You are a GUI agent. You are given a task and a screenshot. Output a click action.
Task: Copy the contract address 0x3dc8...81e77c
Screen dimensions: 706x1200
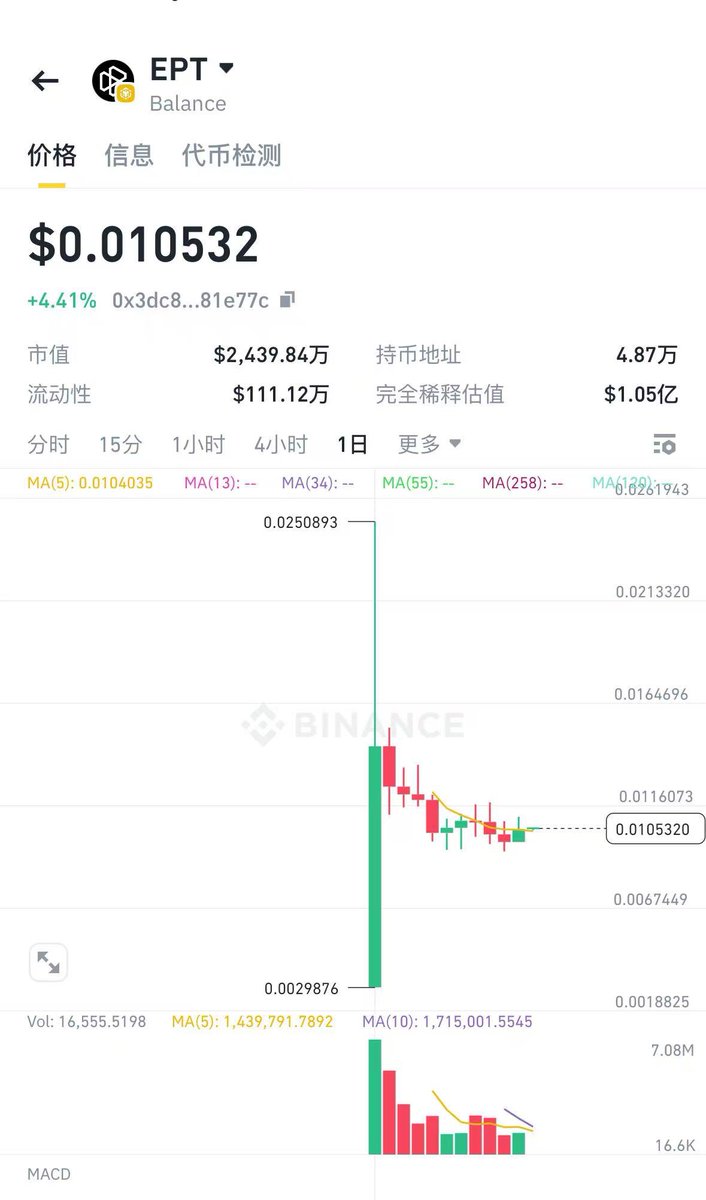(x=288, y=299)
